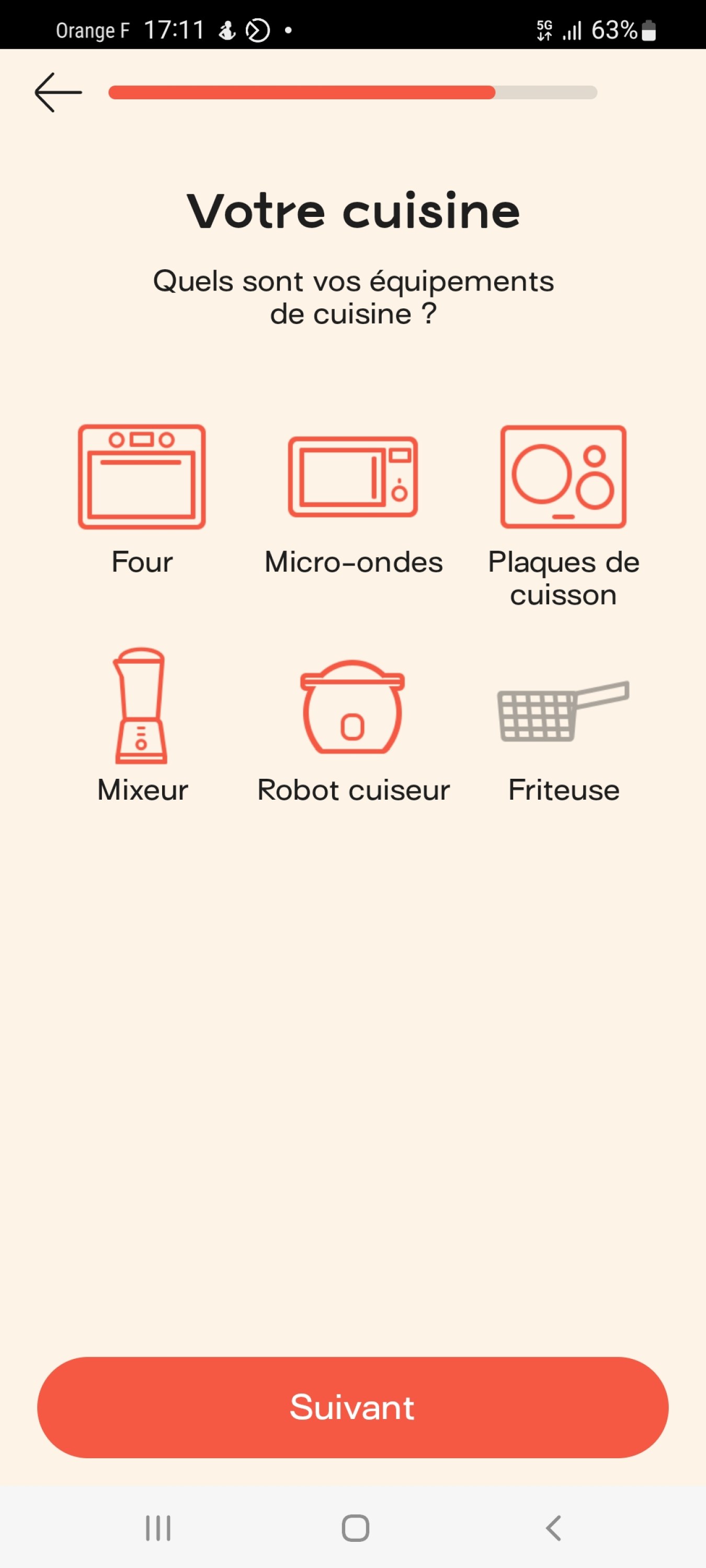This screenshot has height=1568, width=706.
Task: Continue with the Suivant button
Action: point(352,1406)
